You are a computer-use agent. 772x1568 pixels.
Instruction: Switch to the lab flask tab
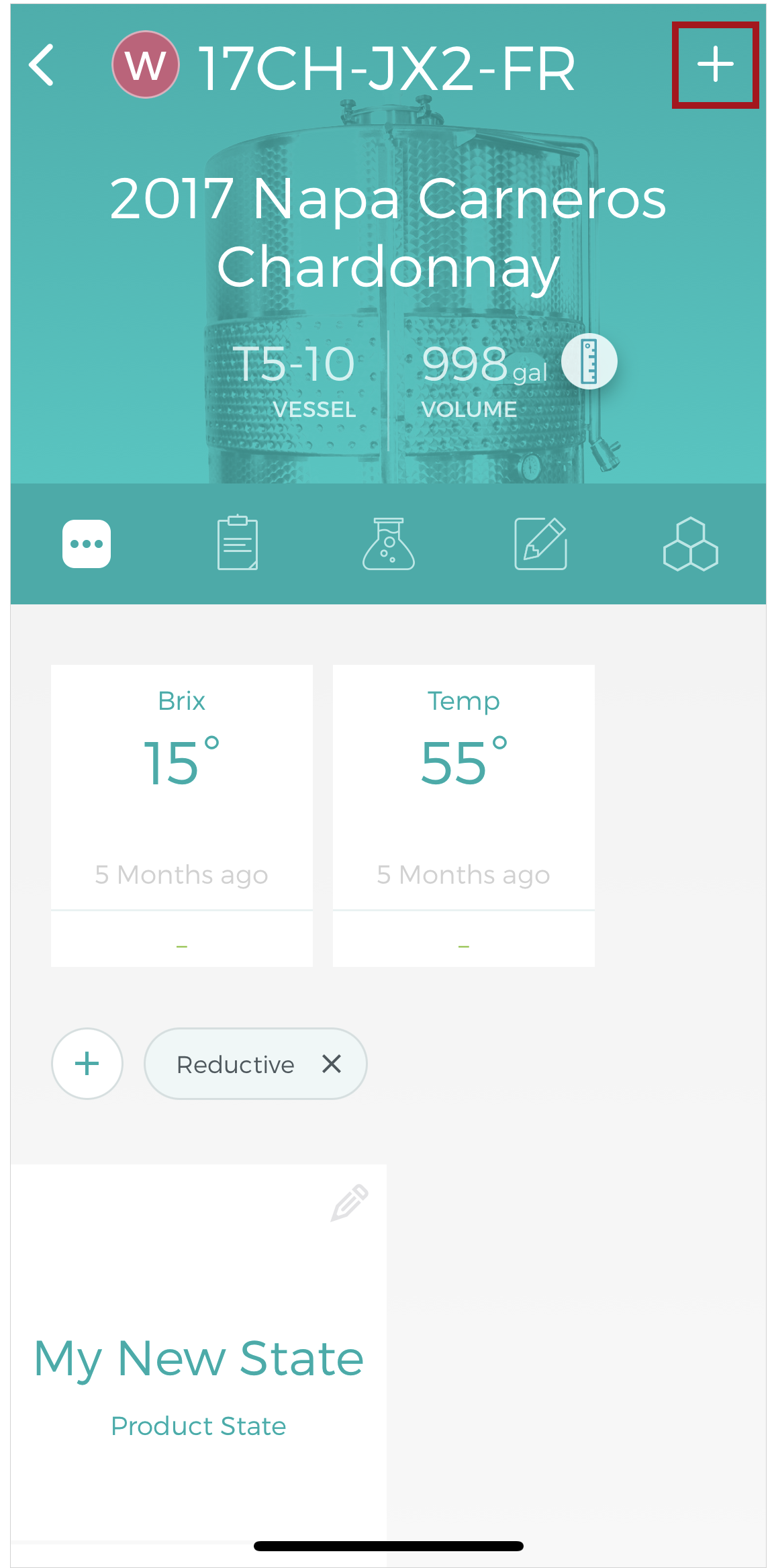pos(389,544)
